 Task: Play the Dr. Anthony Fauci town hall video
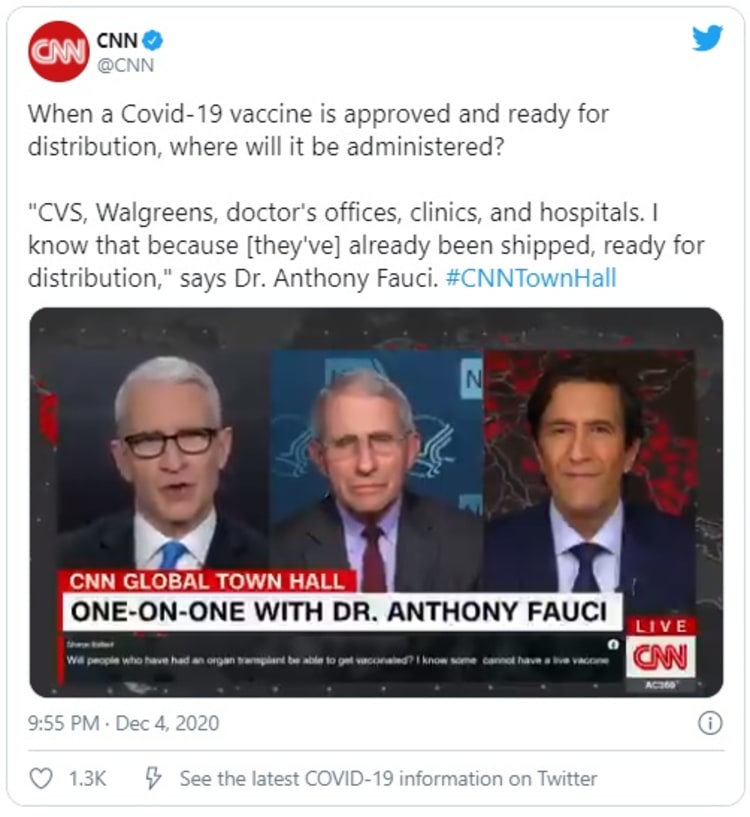[x=376, y=500]
